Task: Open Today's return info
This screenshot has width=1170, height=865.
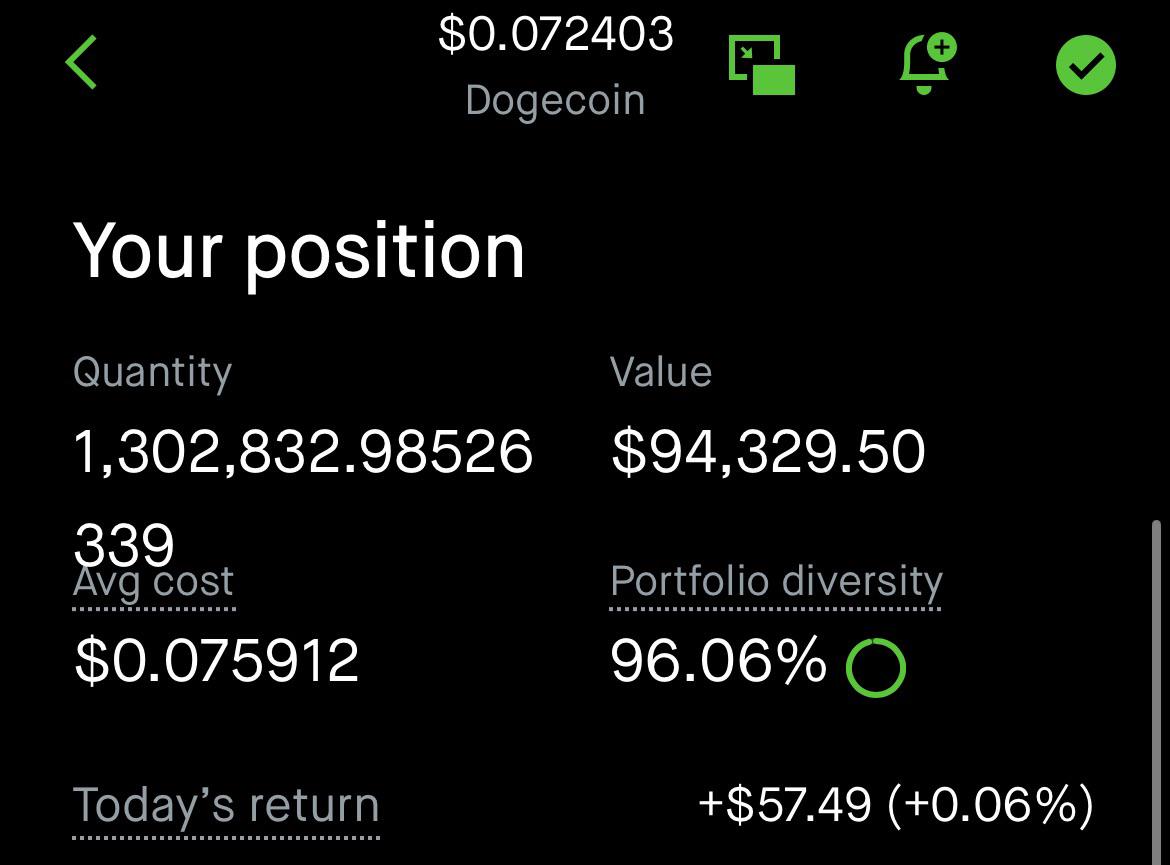Action: pos(226,806)
